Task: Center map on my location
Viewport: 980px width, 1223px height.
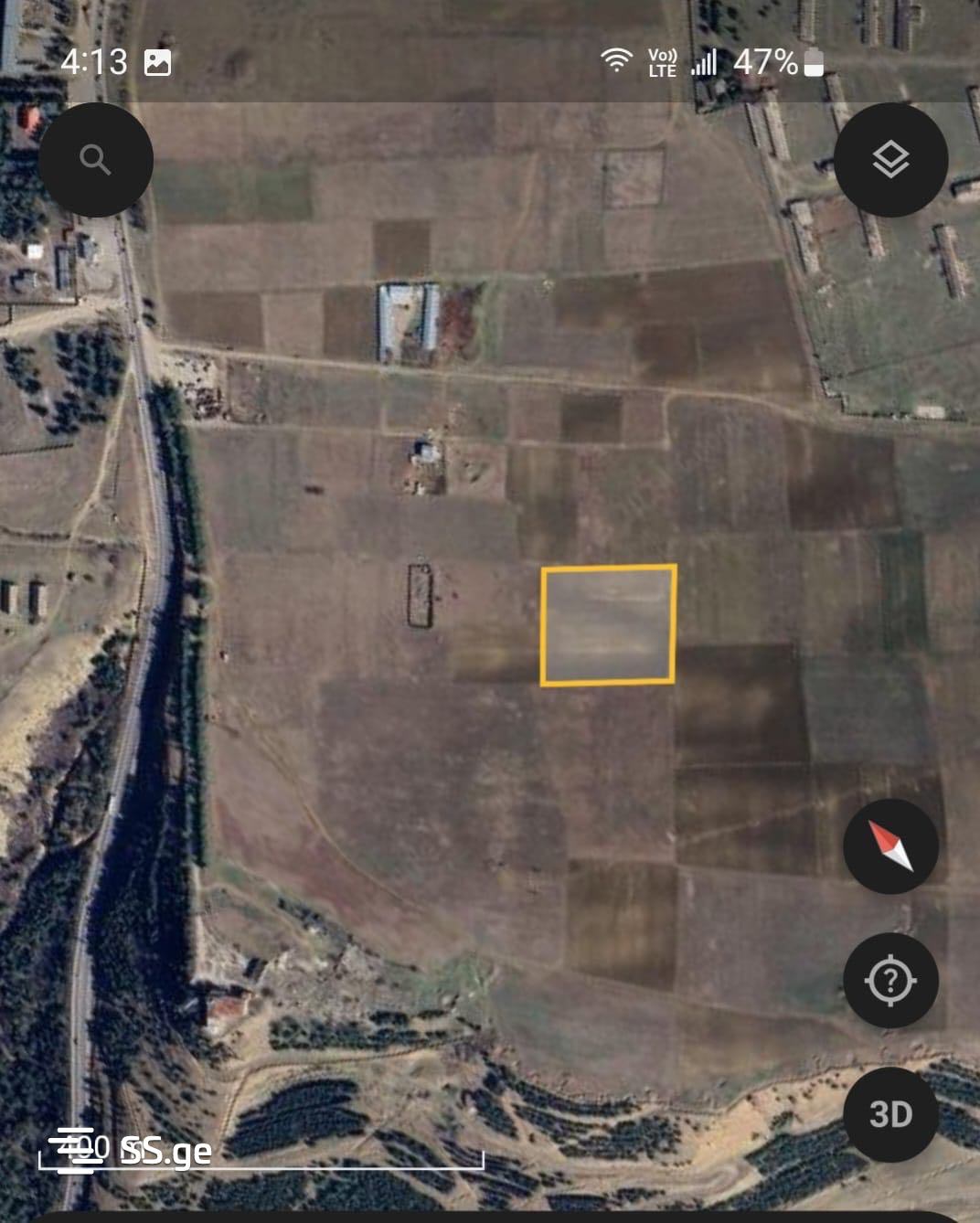Action: click(890, 981)
